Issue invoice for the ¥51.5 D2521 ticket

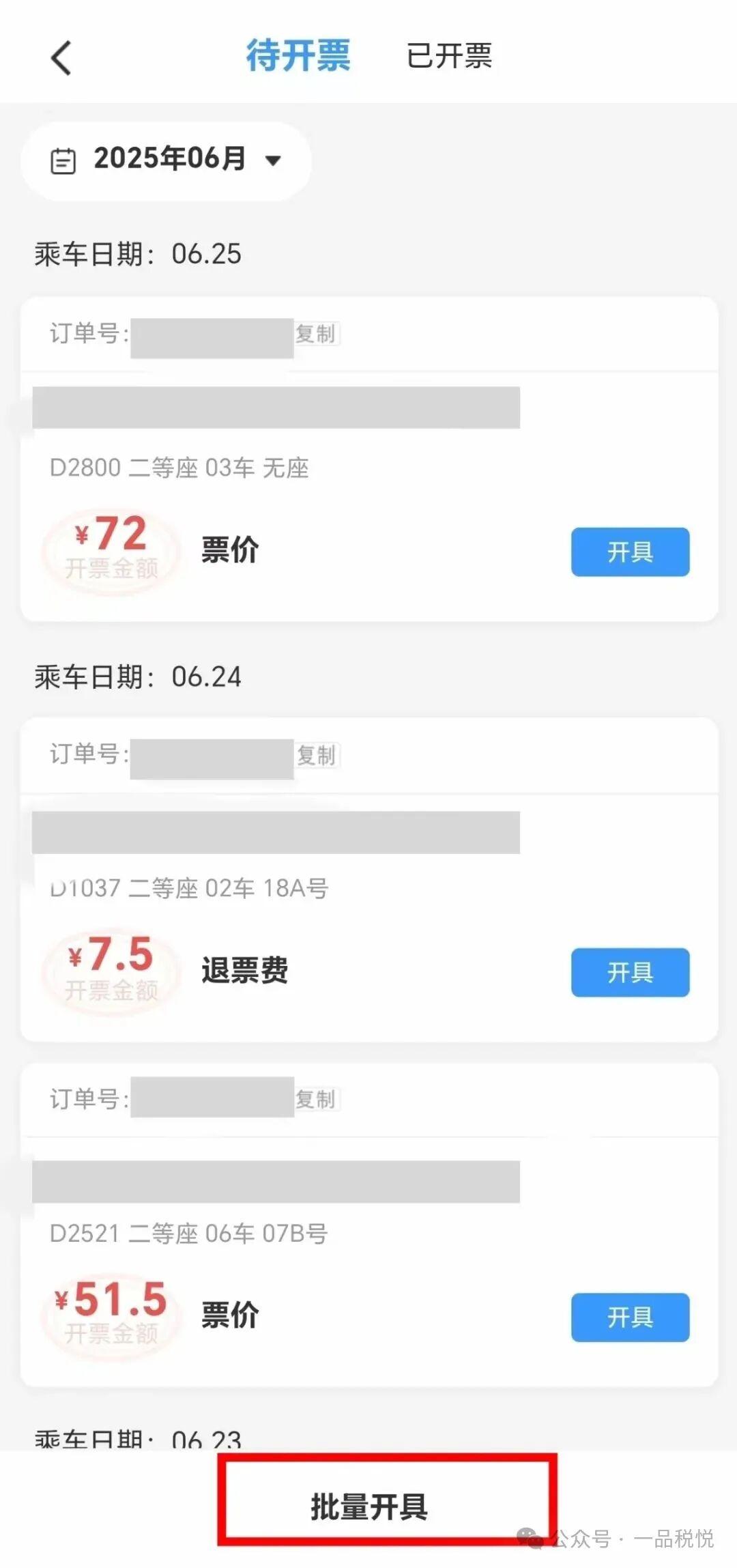[x=630, y=1317]
